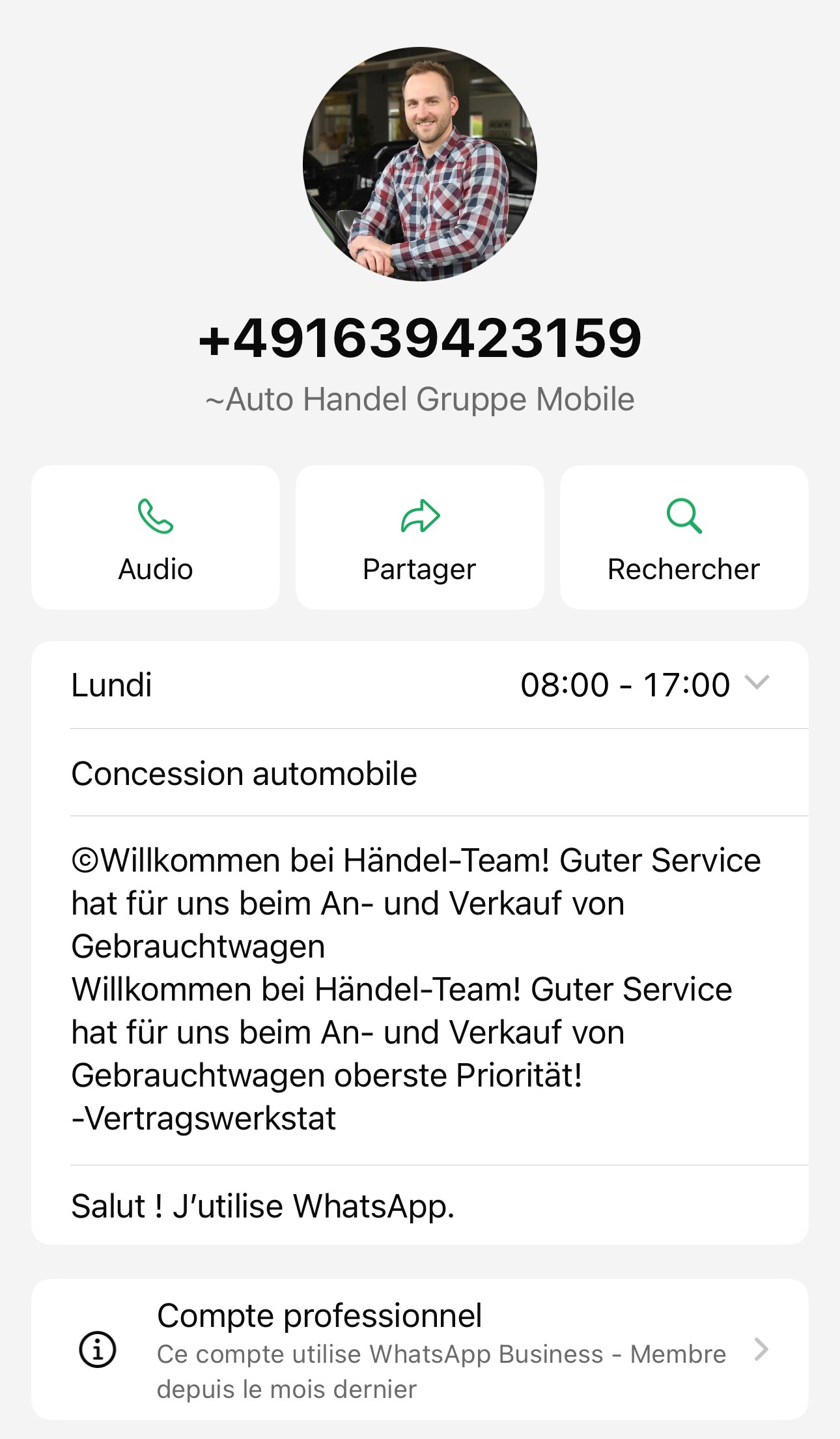Expand Lundi business hours
Screen dimensions: 840x1439
click(x=756, y=683)
